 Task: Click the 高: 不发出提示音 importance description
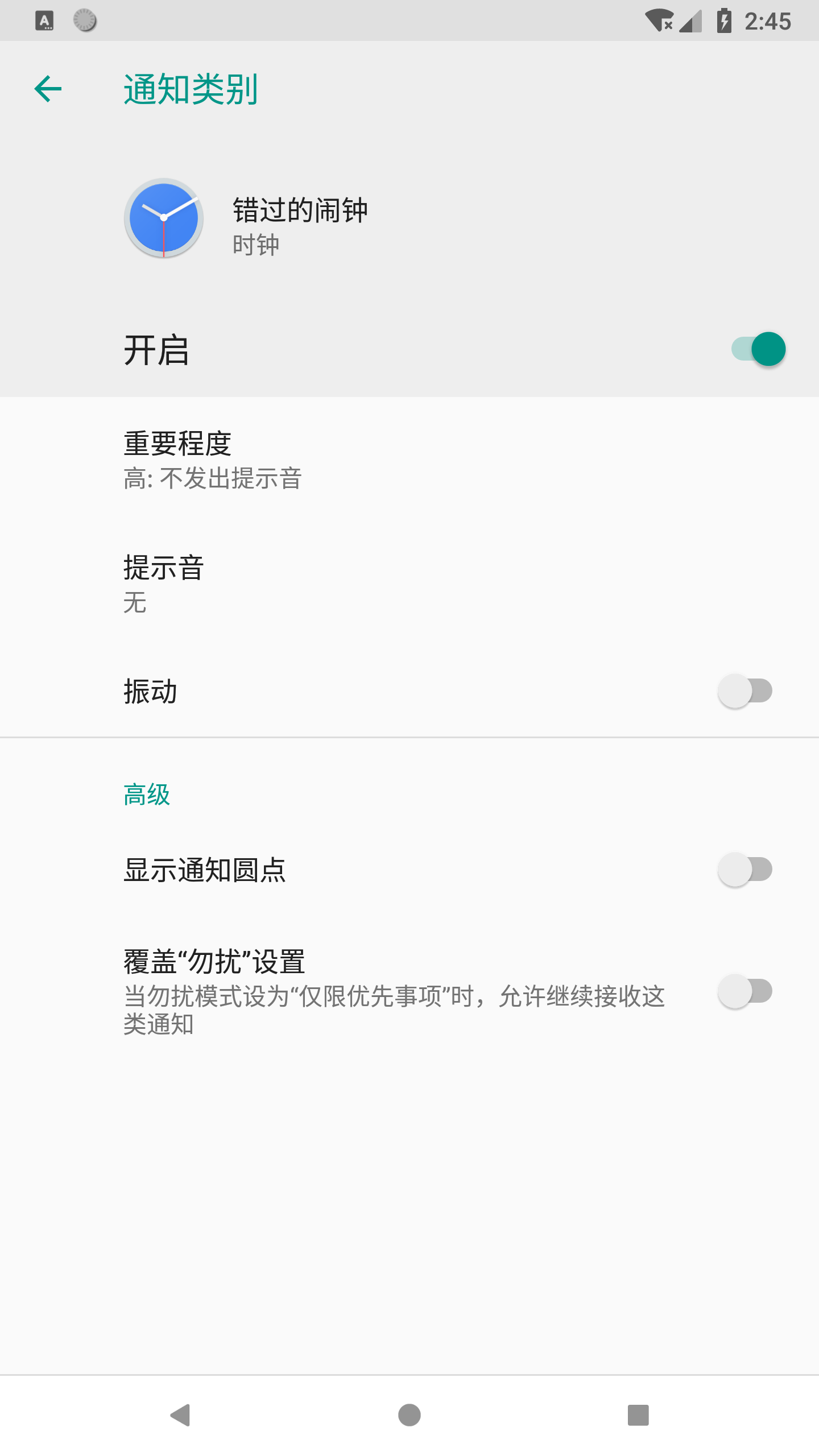tap(213, 479)
